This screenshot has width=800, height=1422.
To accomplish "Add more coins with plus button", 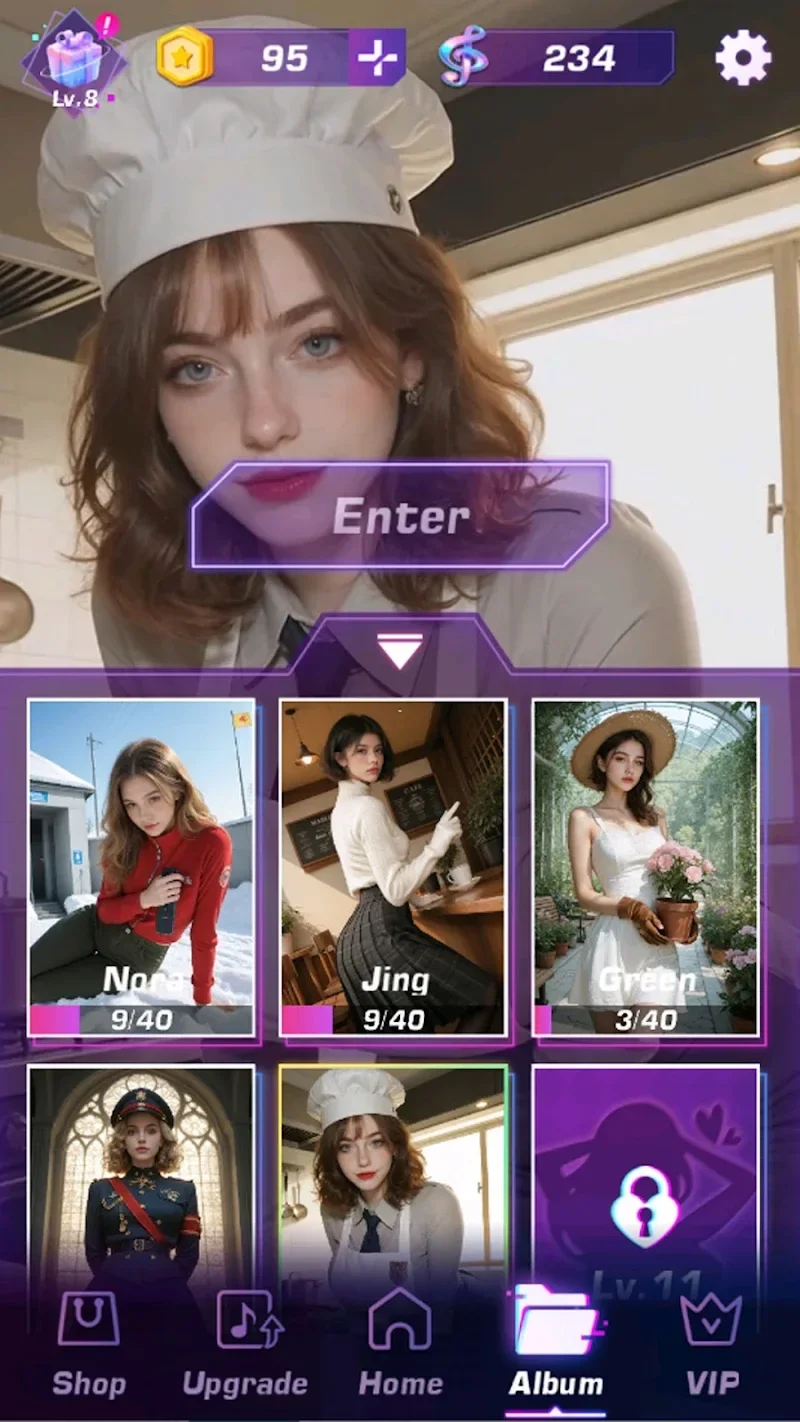I will tap(377, 58).
